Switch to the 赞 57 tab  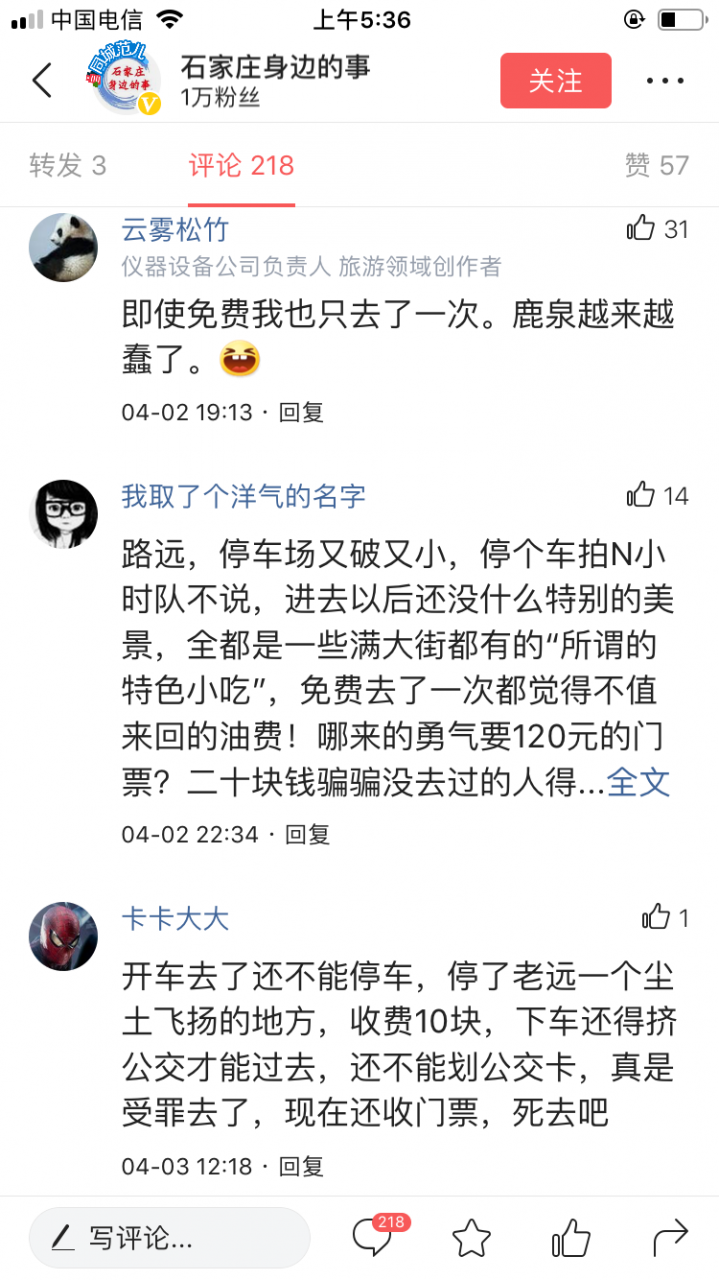(x=656, y=165)
